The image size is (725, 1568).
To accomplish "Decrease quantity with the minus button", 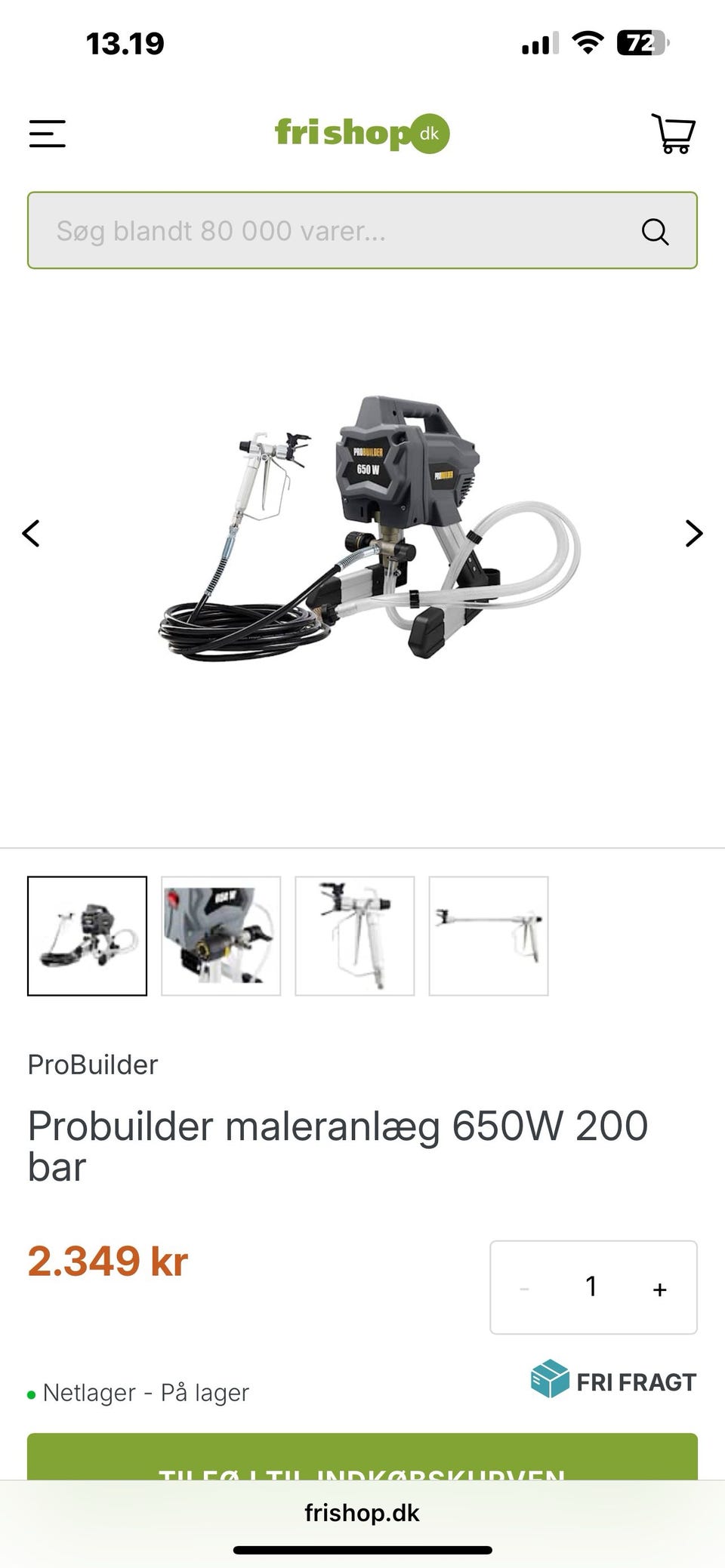I will 525,1287.
